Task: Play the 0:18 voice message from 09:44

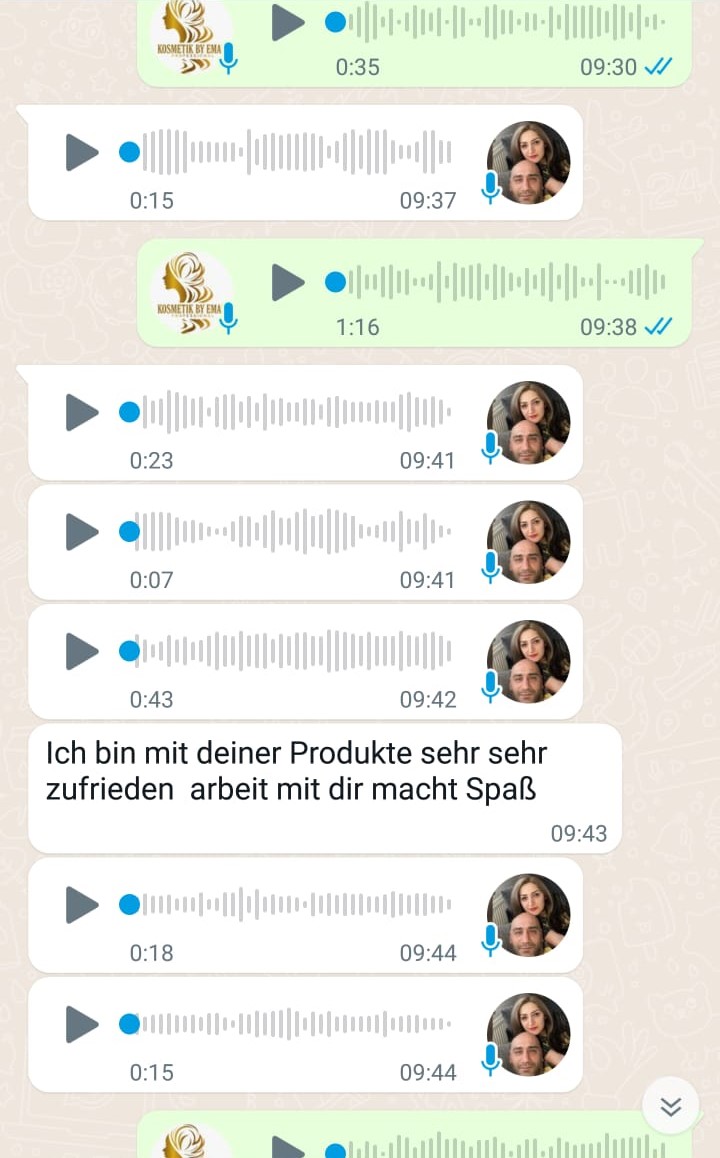Action: coord(82,905)
